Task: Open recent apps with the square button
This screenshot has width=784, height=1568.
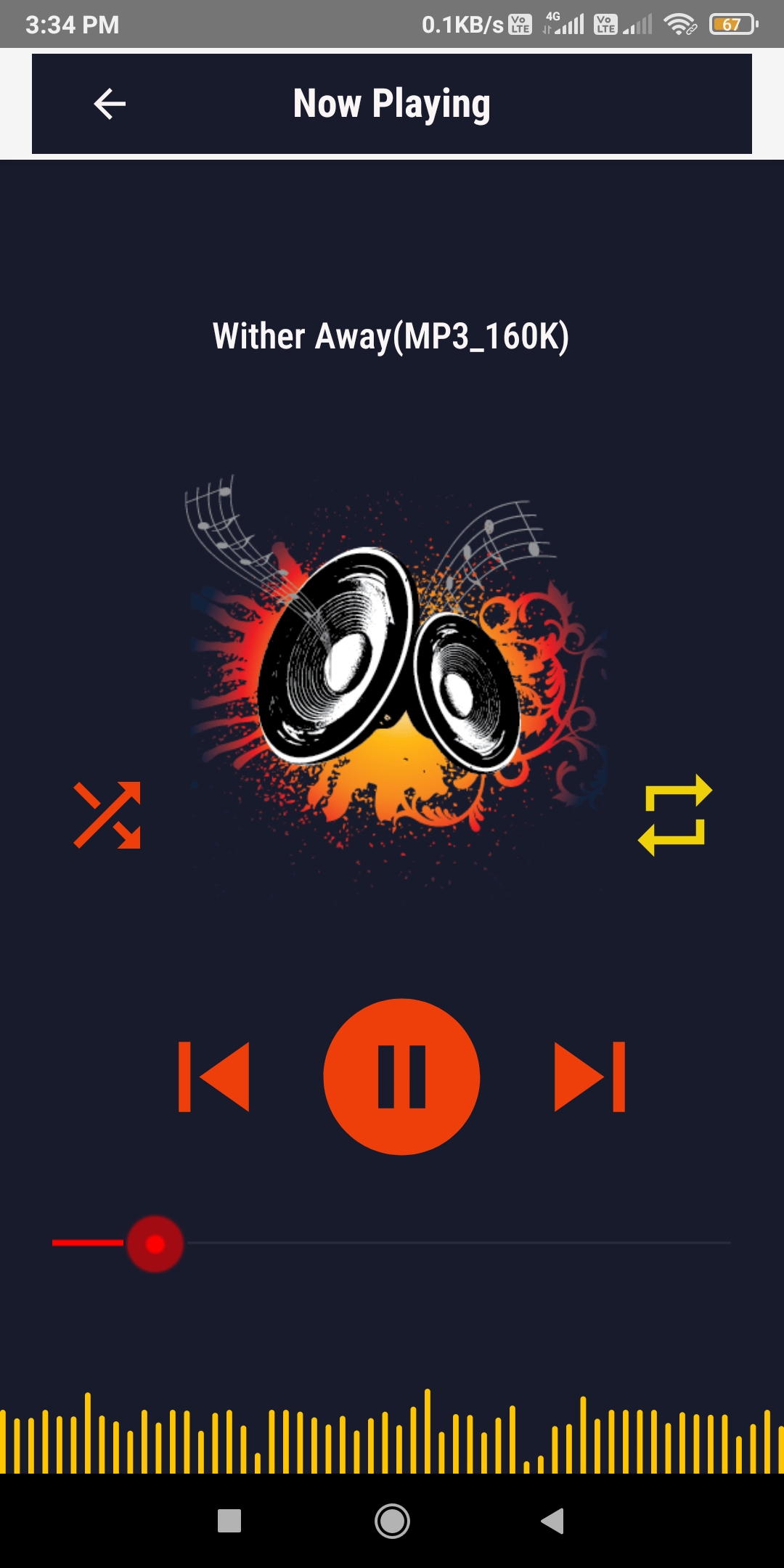Action: [x=229, y=1521]
